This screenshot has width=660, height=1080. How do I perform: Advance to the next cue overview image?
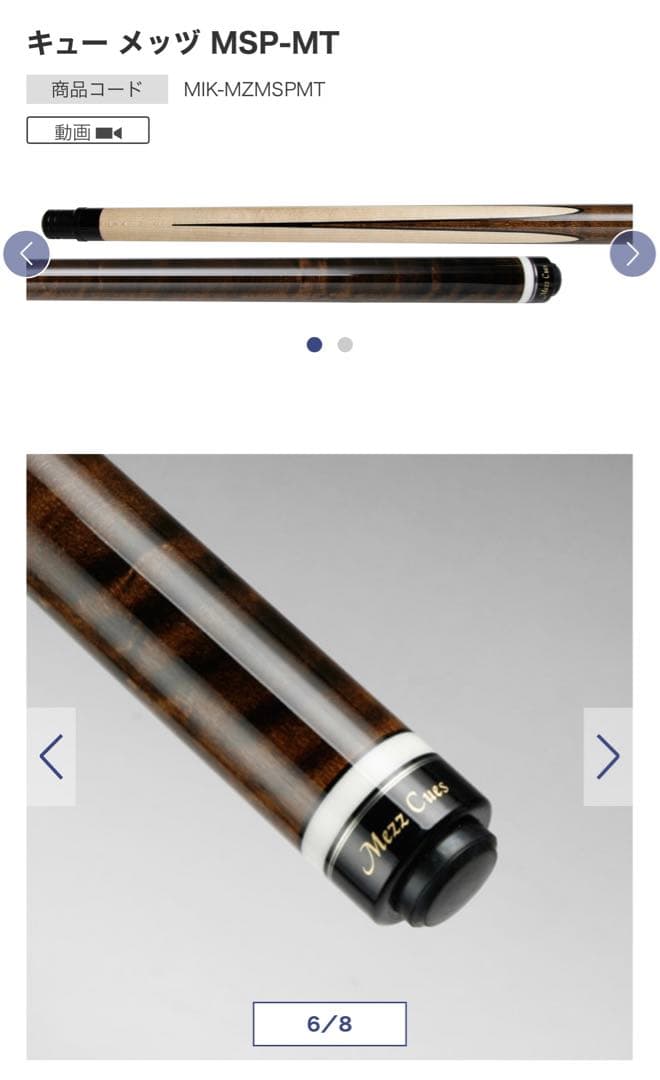point(633,254)
